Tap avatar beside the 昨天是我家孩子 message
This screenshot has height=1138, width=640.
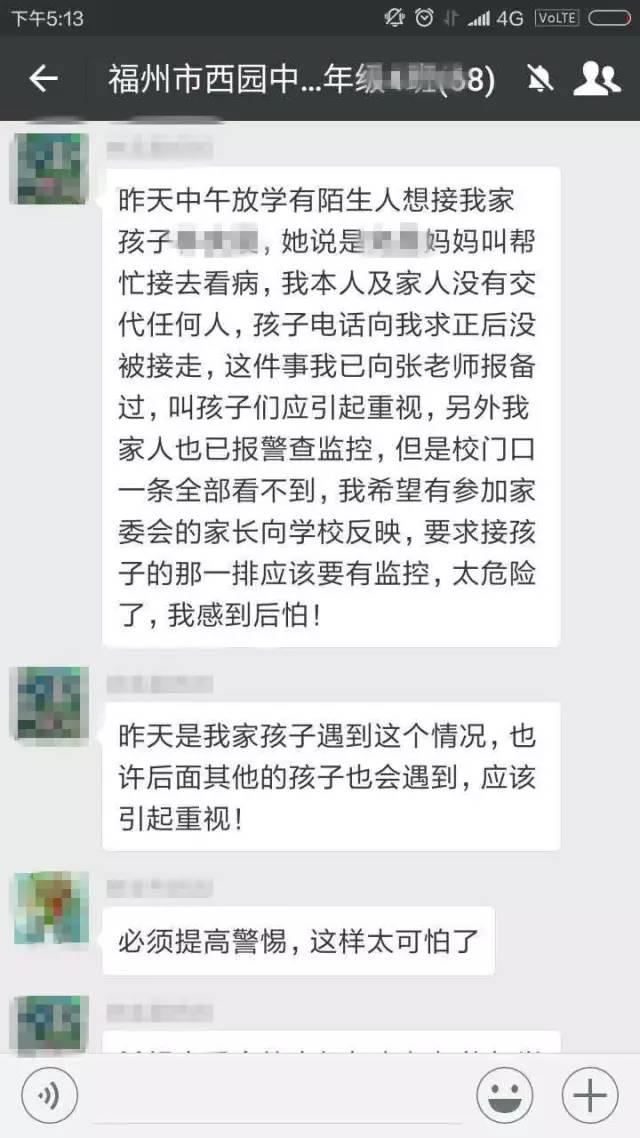pos(49,703)
